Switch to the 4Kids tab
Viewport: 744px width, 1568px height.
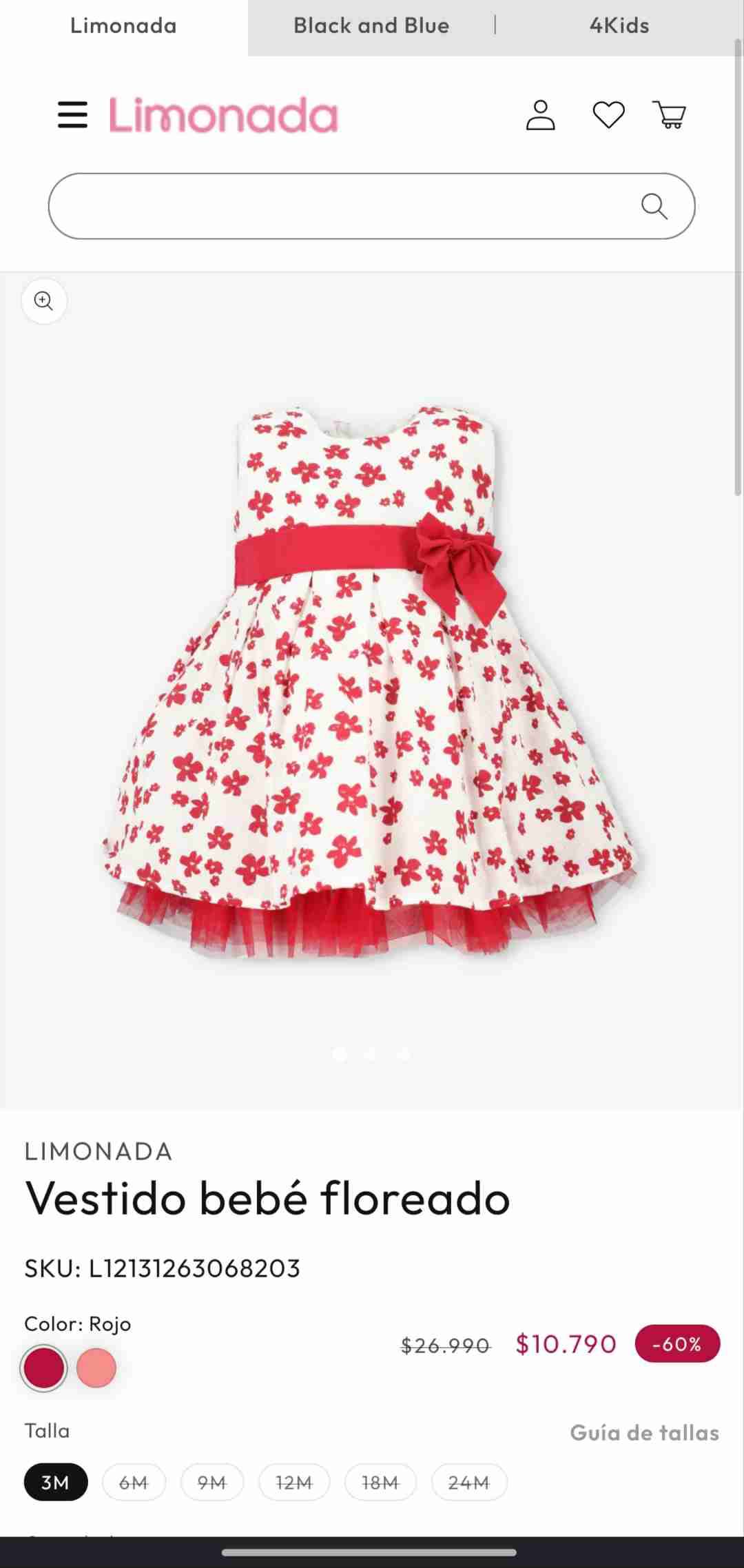point(619,25)
